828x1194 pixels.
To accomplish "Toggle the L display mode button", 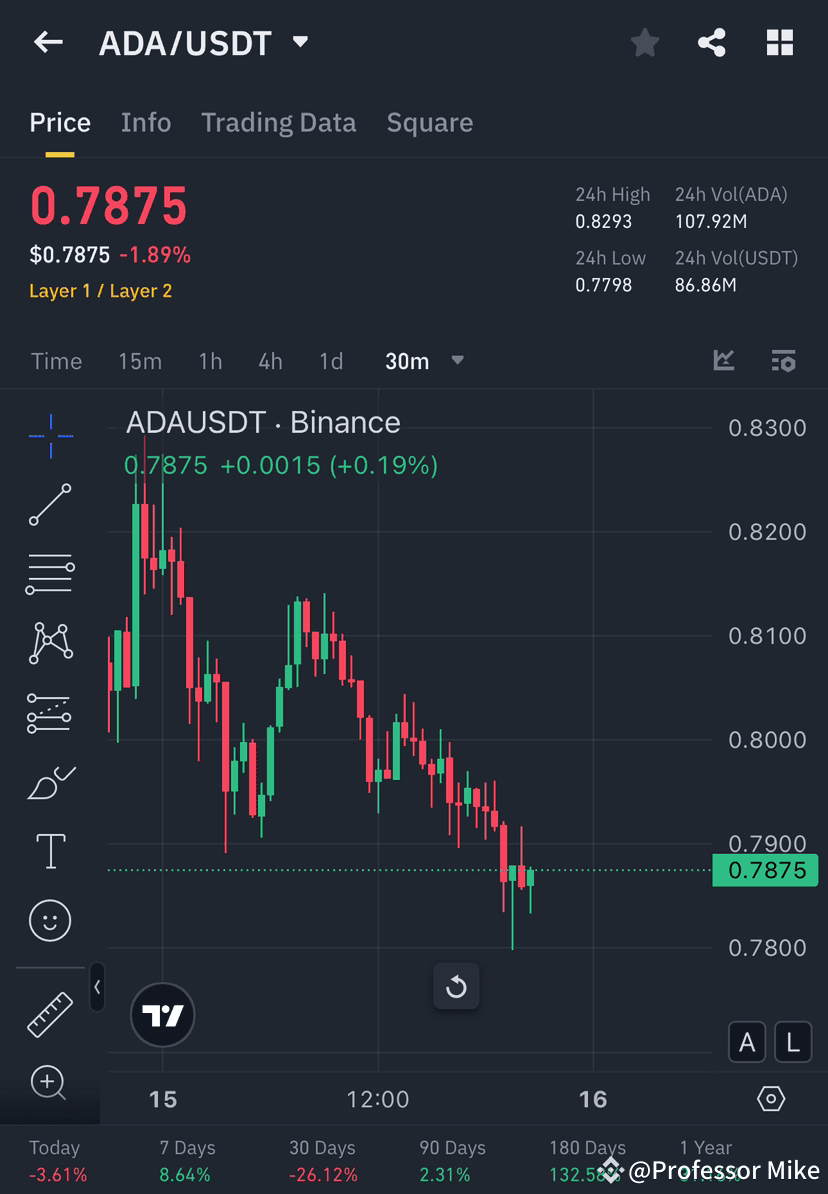I will [792, 1042].
